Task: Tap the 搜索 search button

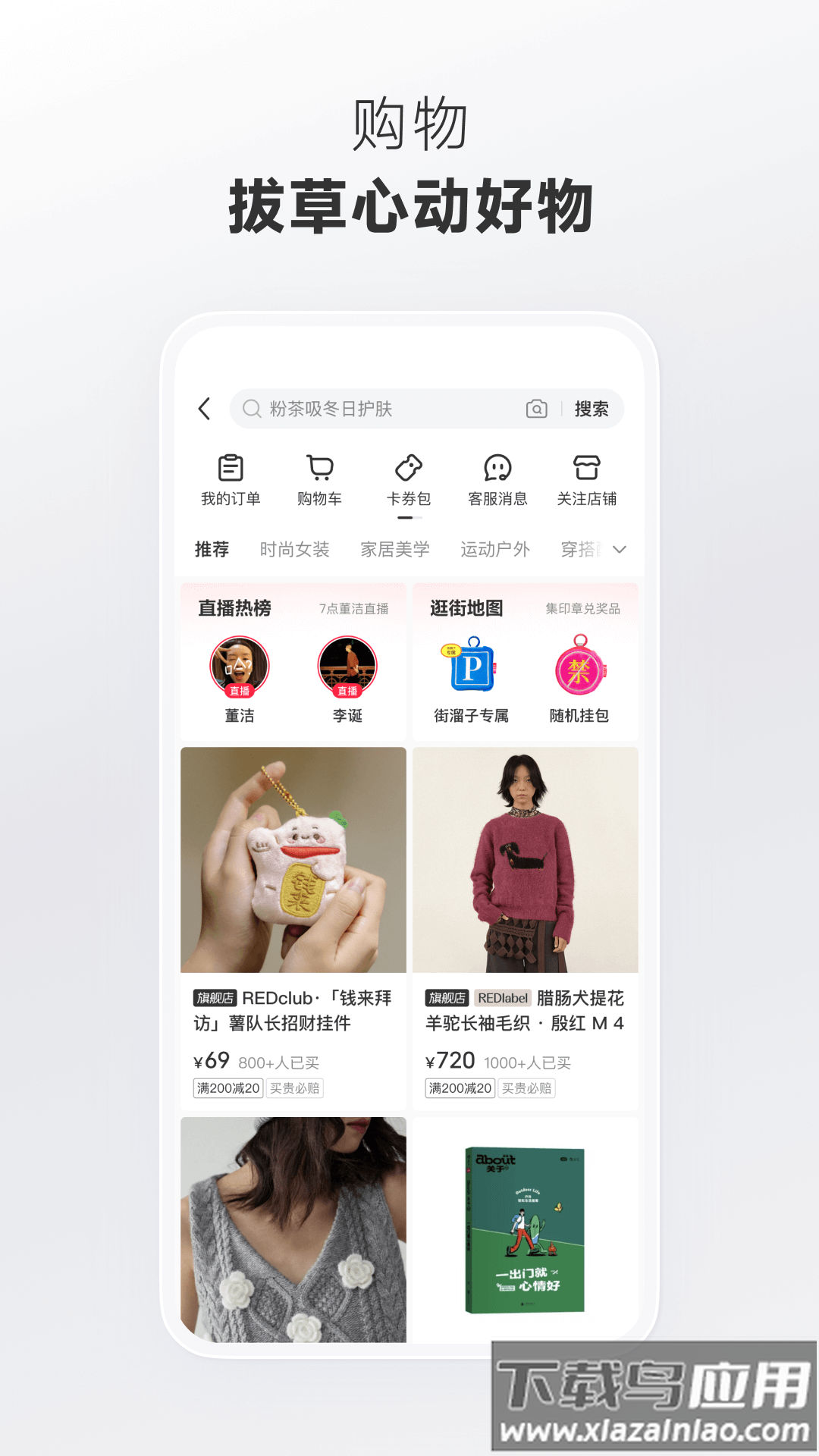Action: click(593, 409)
